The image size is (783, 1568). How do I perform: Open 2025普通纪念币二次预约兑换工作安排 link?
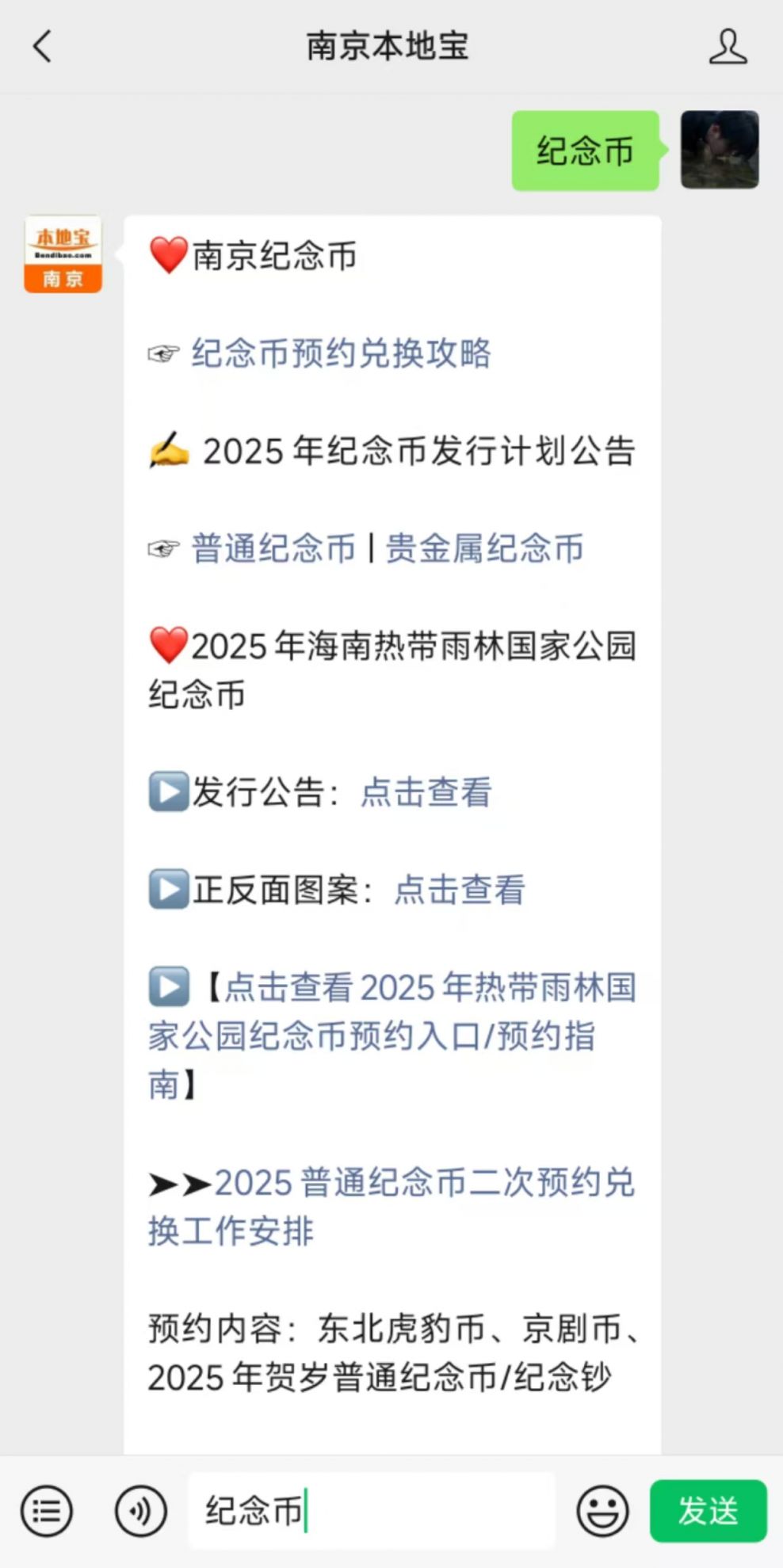[392, 1207]
